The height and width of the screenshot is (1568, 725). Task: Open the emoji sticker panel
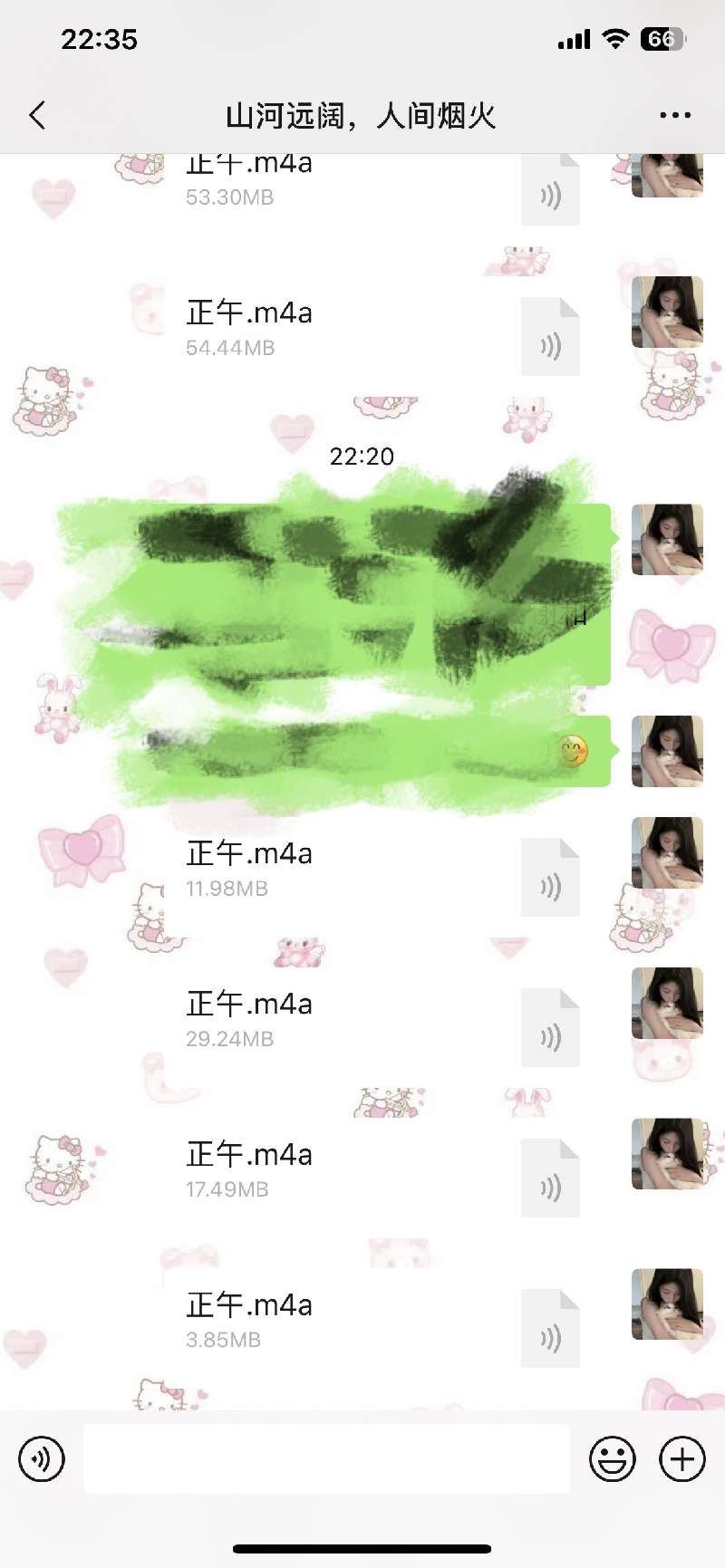tap(613, 1459)
